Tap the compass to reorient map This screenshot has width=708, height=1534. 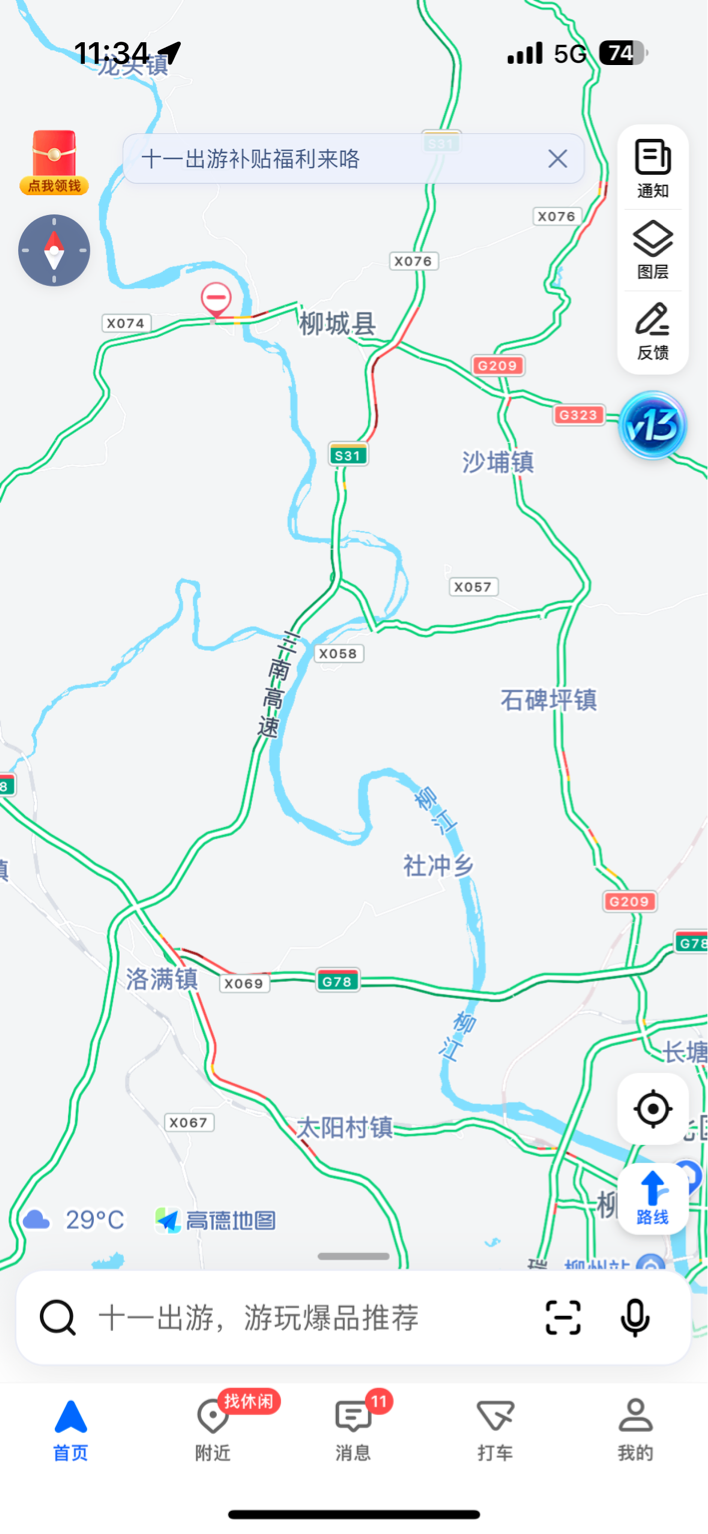pos(54,250)
